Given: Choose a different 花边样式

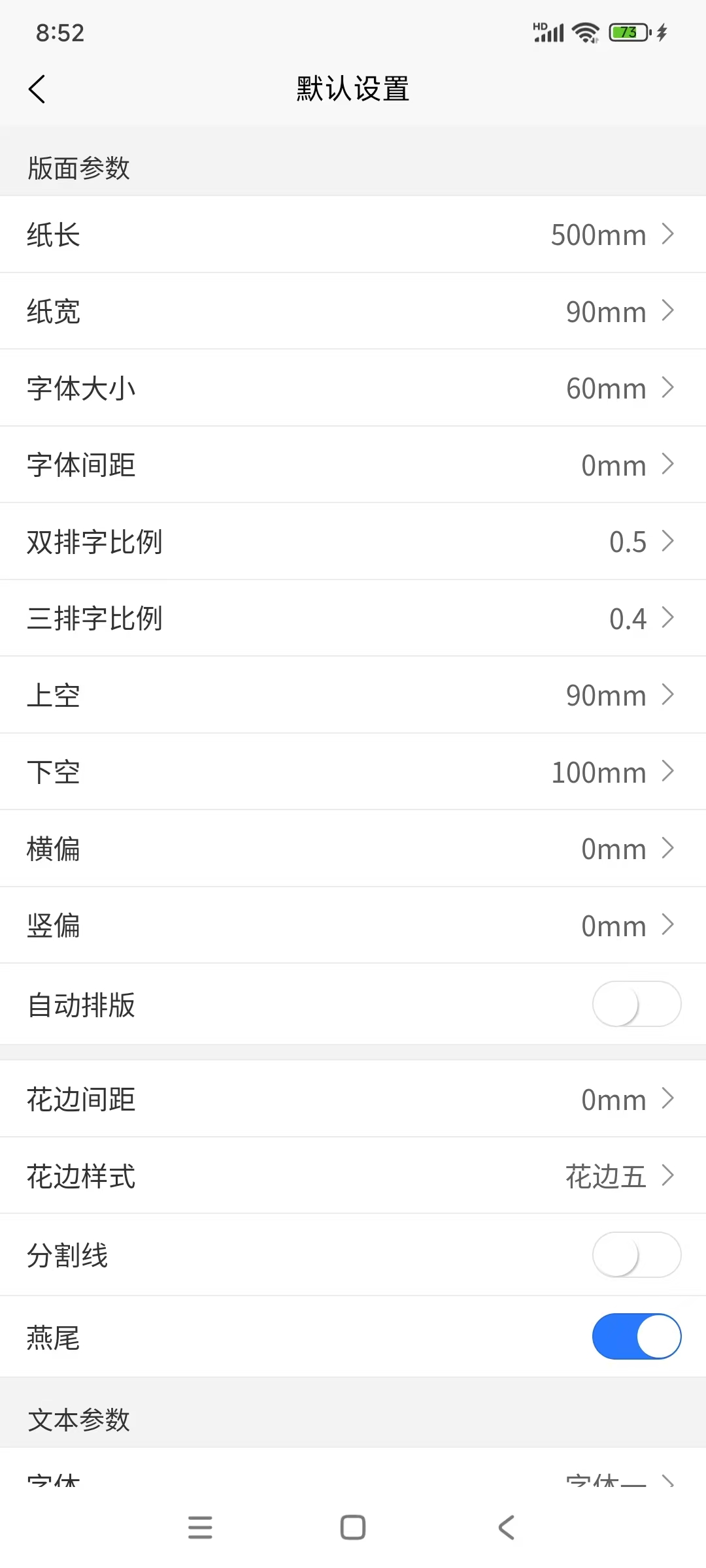Looking at the screenshot, I should [353, 1176].
